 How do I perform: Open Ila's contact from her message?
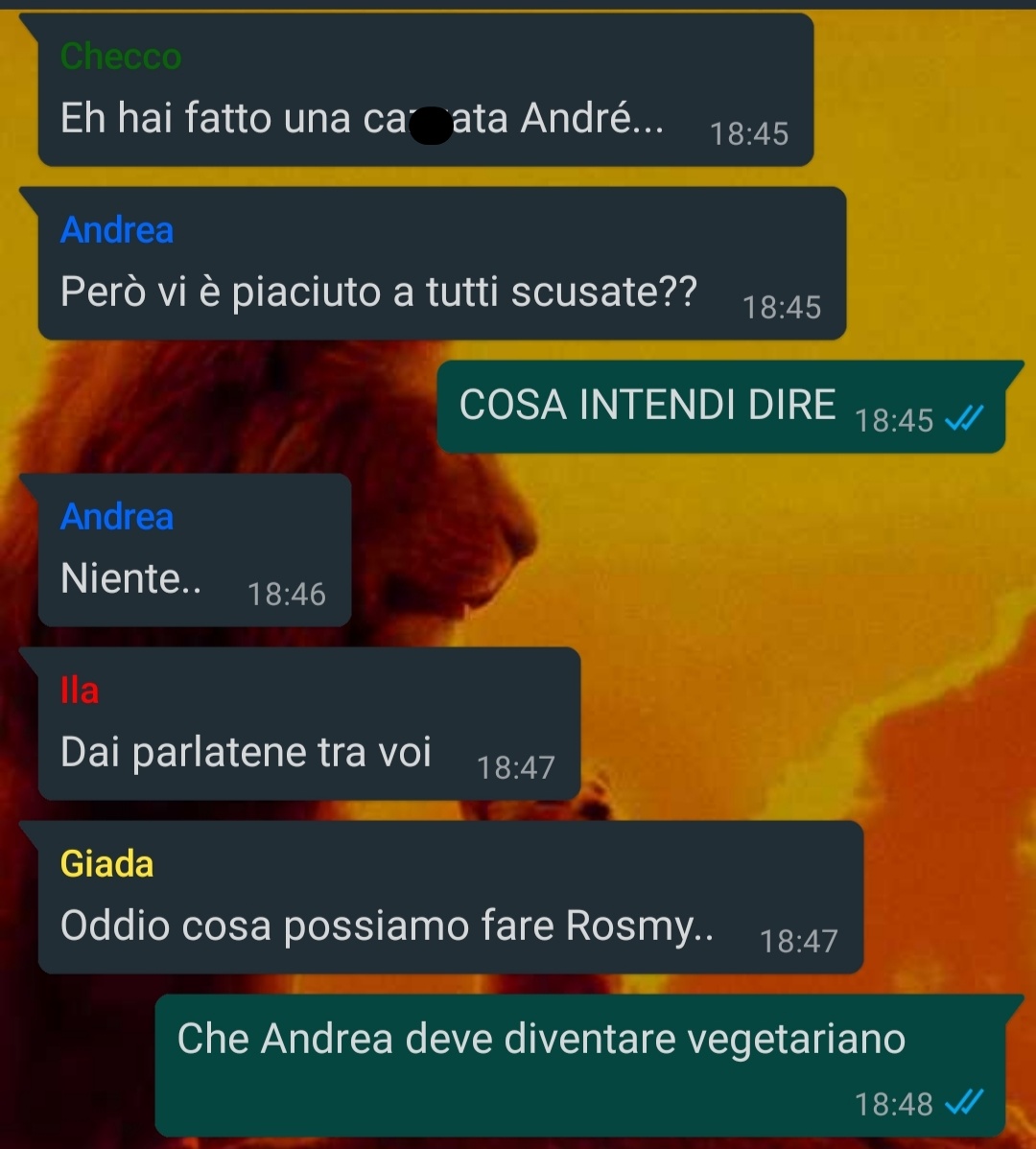79,691
